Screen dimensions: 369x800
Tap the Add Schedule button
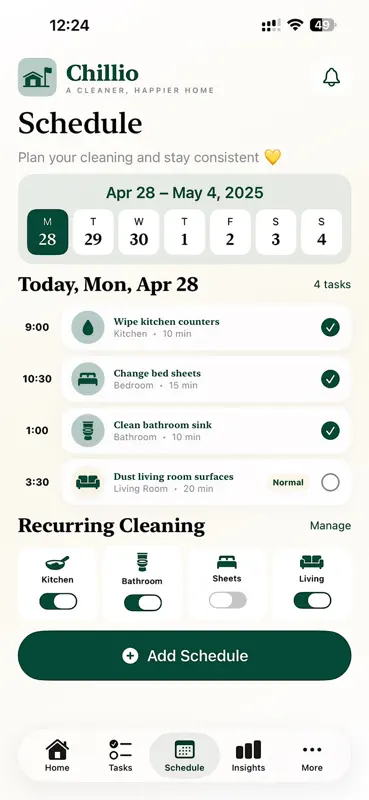pyautogui.click(x=185, y=656)
